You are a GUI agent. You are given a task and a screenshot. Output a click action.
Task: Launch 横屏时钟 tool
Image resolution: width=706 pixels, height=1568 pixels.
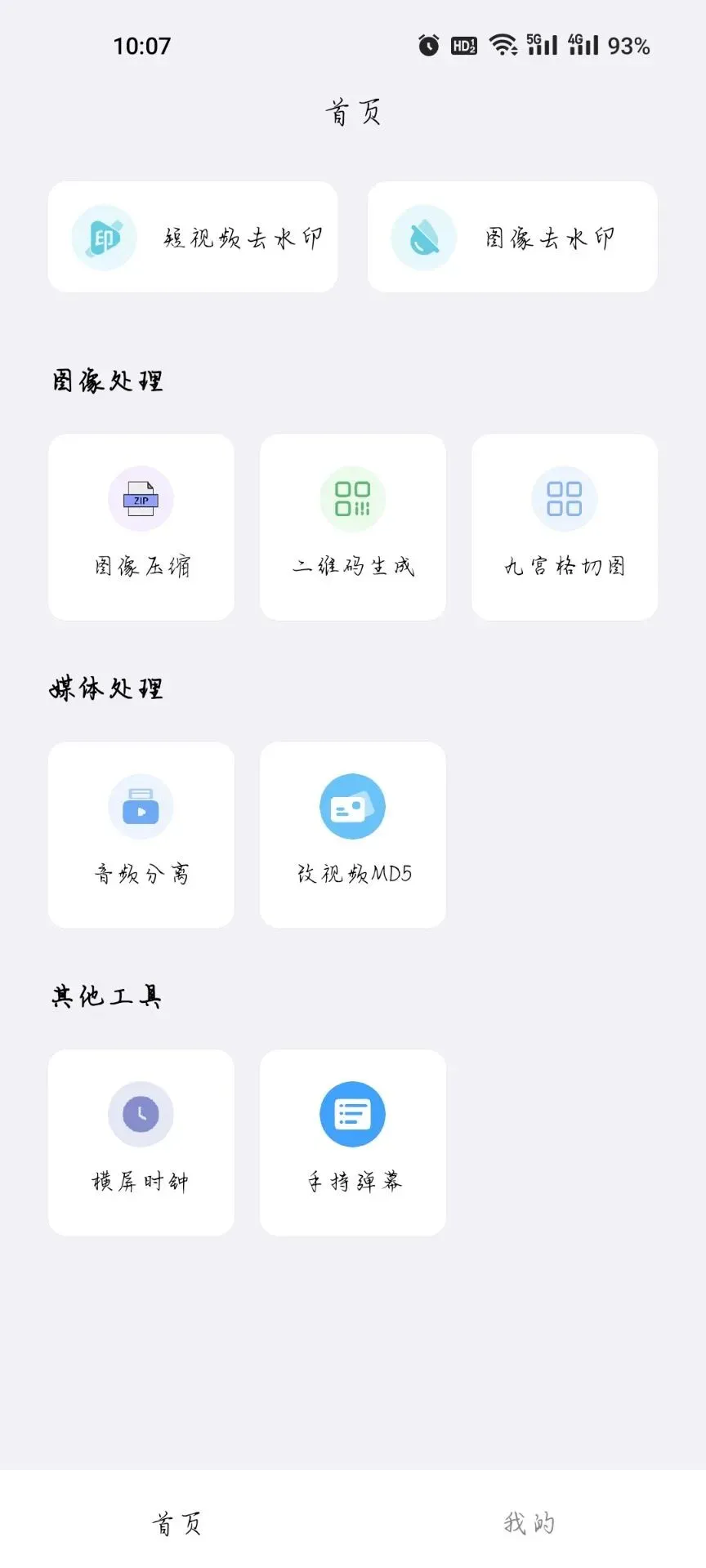click(141, 1143)
